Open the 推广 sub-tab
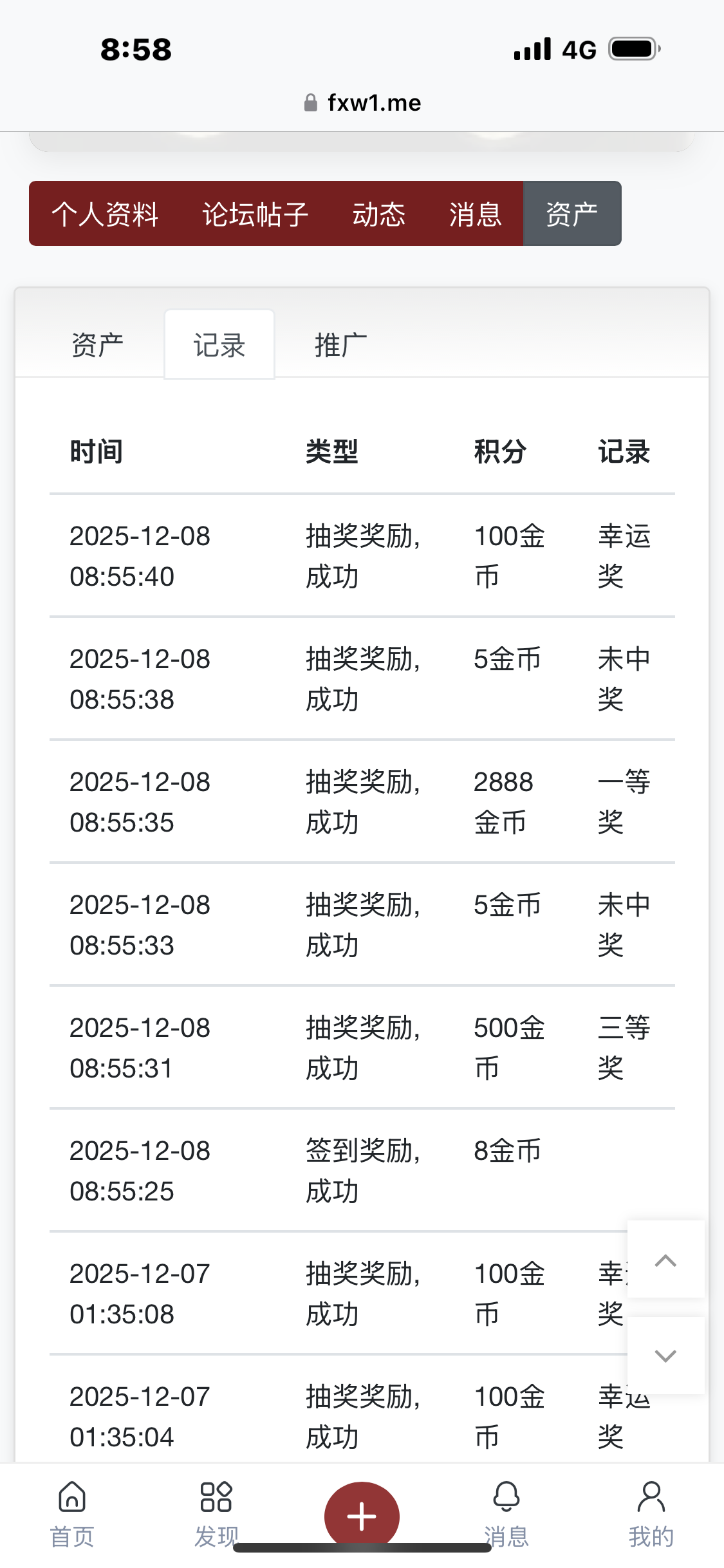 pos(340,345)
